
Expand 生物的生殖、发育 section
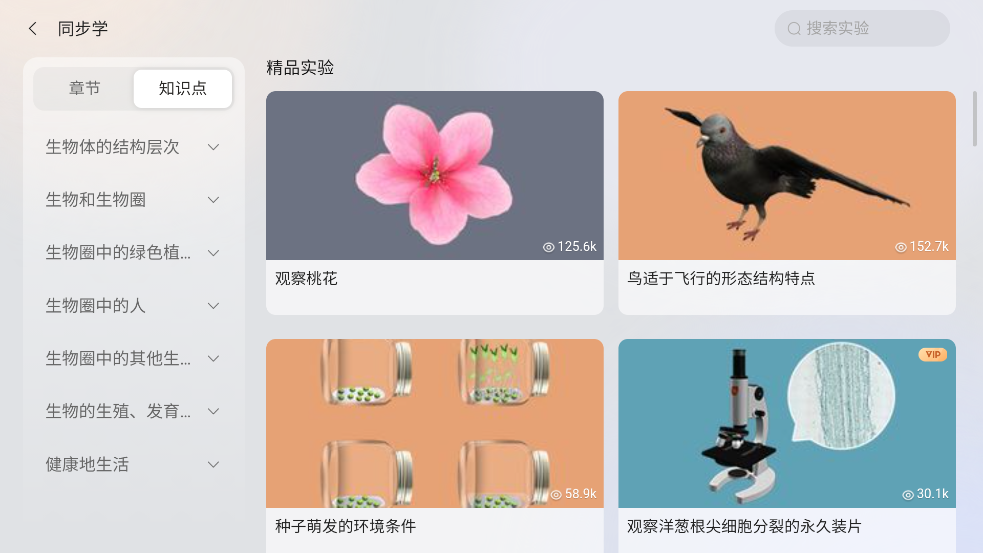pos(133,412)
